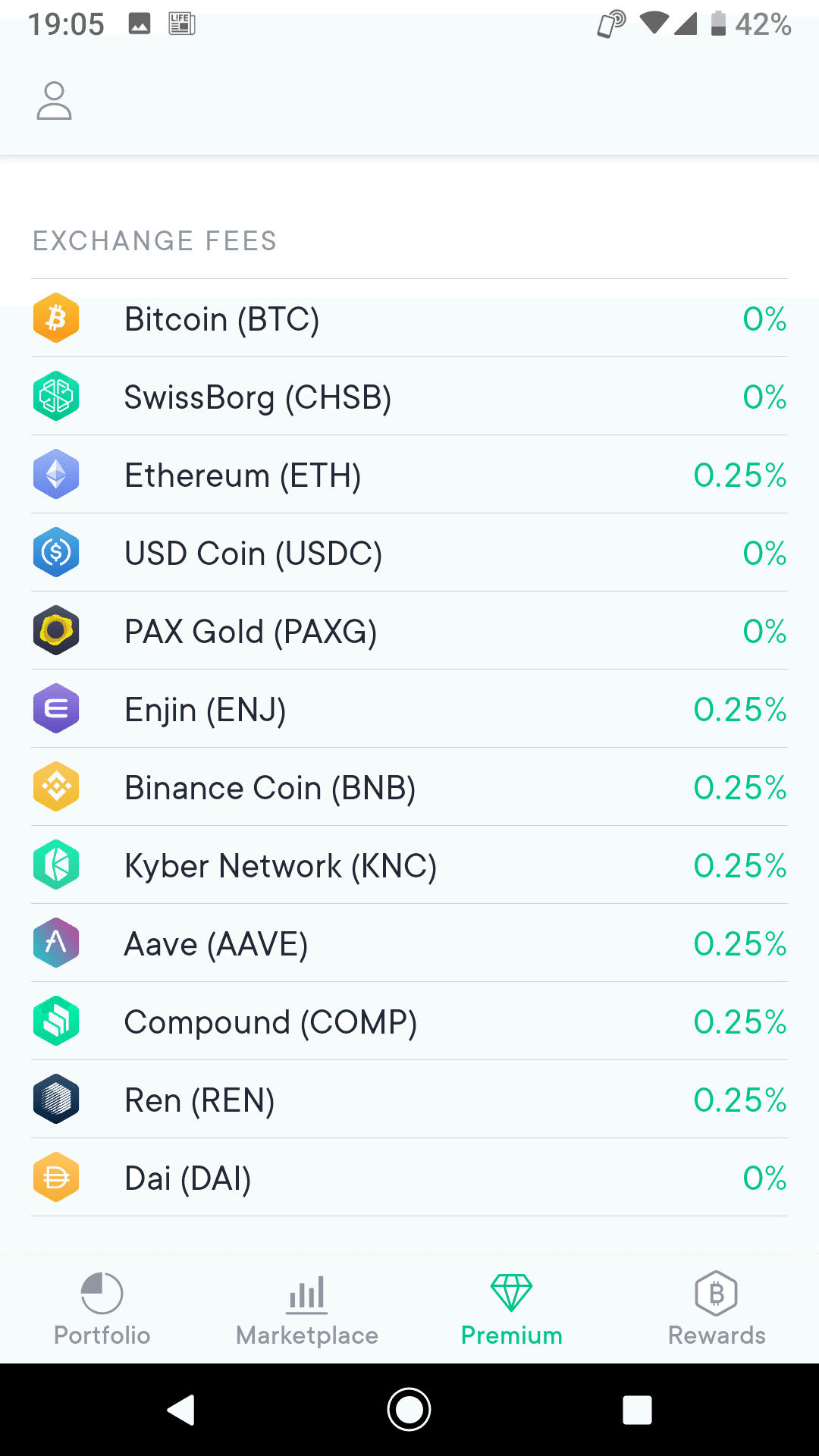Image resolution: width=819 pixels, height=1456 pixels.
Task: Switch to the Rewards tab
Action: (716, 1308)
